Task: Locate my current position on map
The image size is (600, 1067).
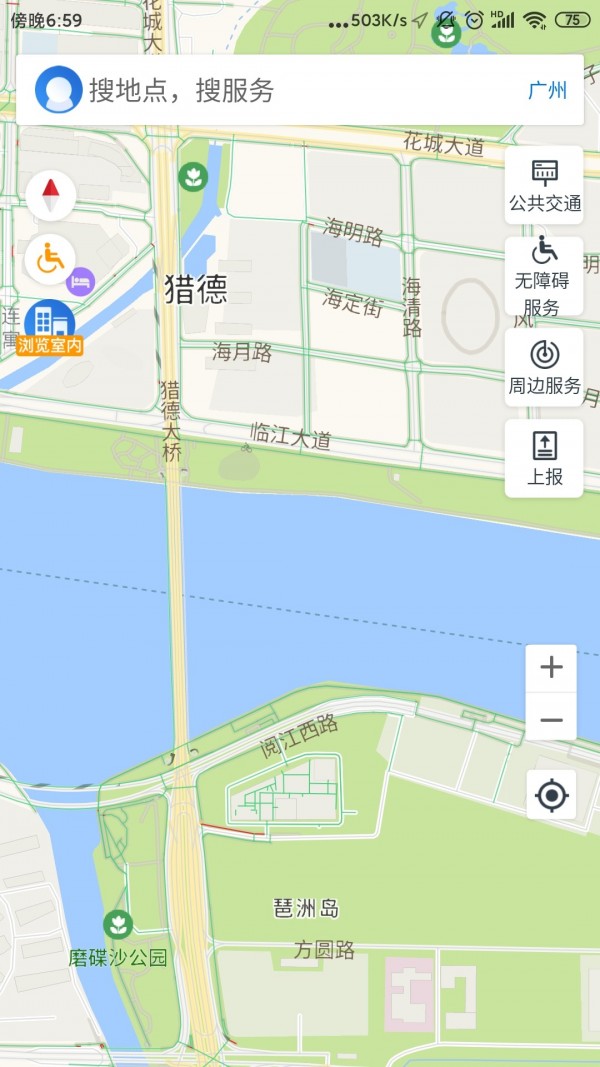Action: [551, 796]
